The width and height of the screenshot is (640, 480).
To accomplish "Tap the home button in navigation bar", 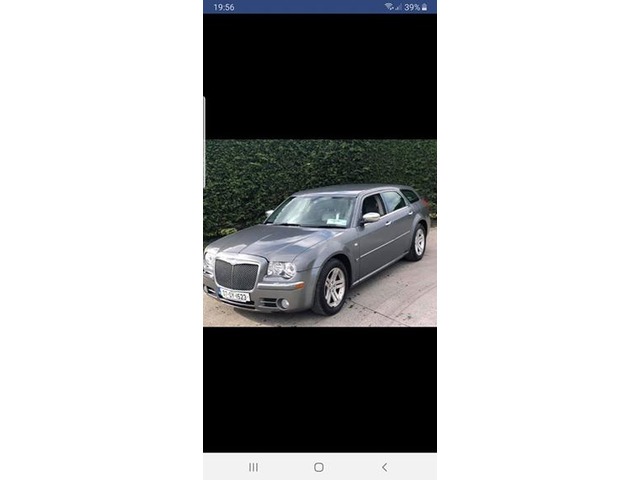I will click(319, 467).
